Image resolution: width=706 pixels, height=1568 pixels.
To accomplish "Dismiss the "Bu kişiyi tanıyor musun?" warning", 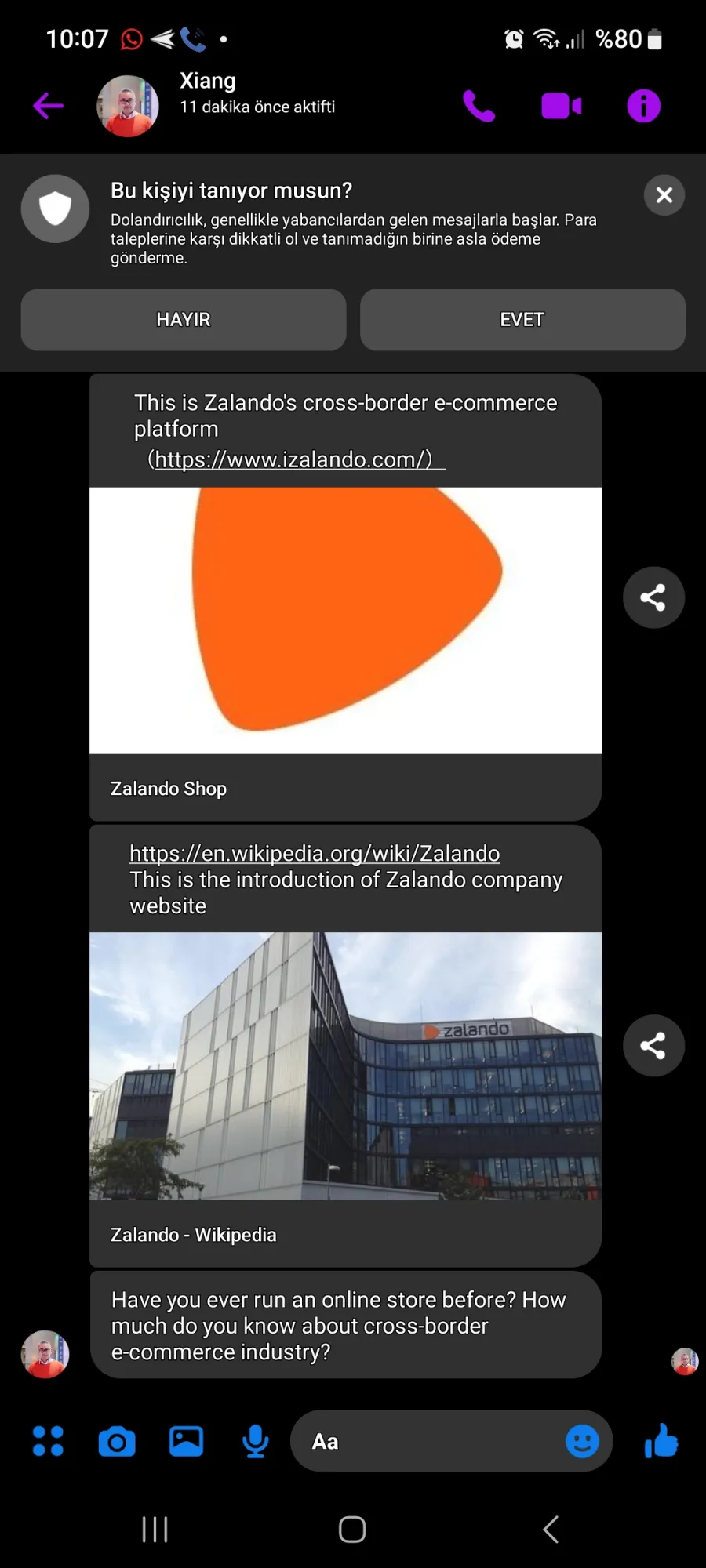I will click(664, 195).
